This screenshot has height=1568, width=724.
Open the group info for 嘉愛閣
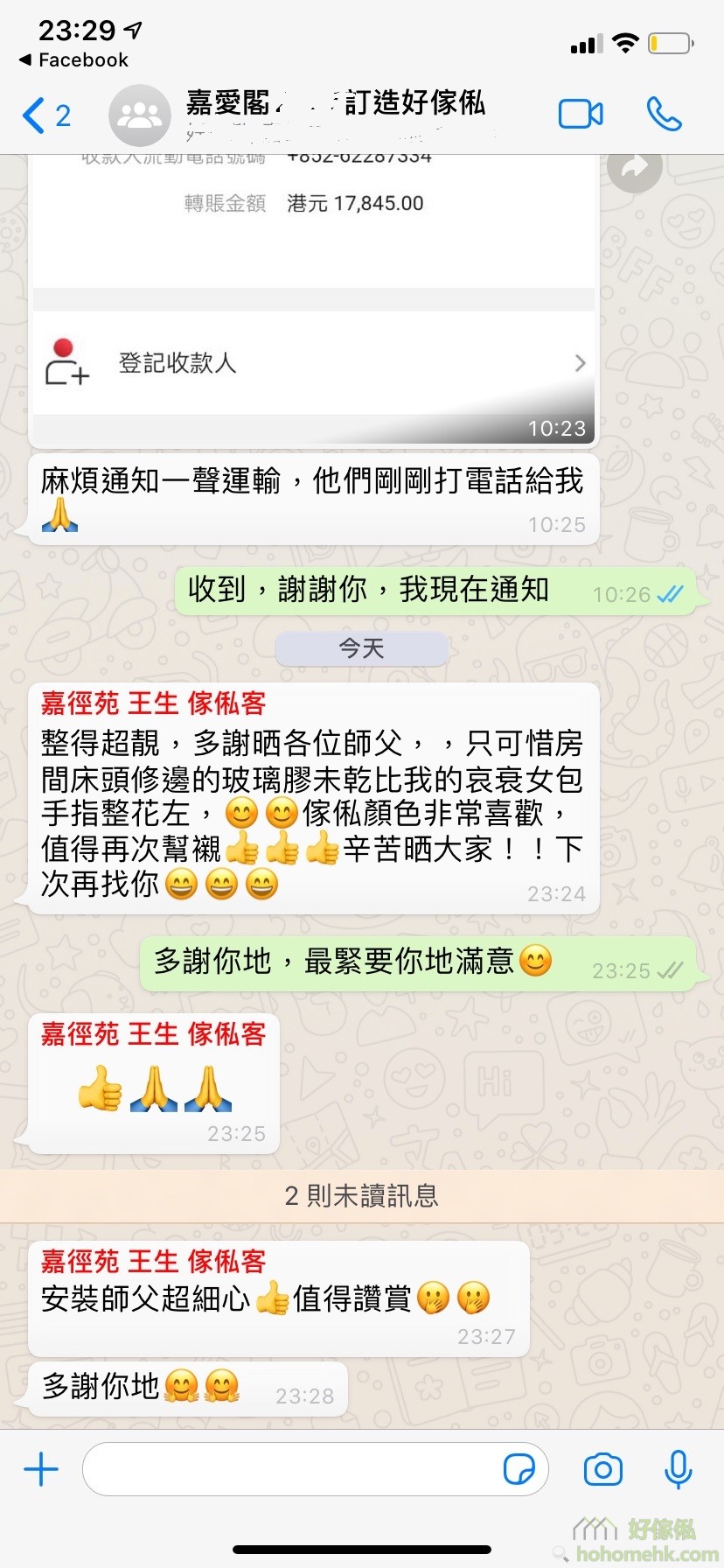[x=335, y=114]
